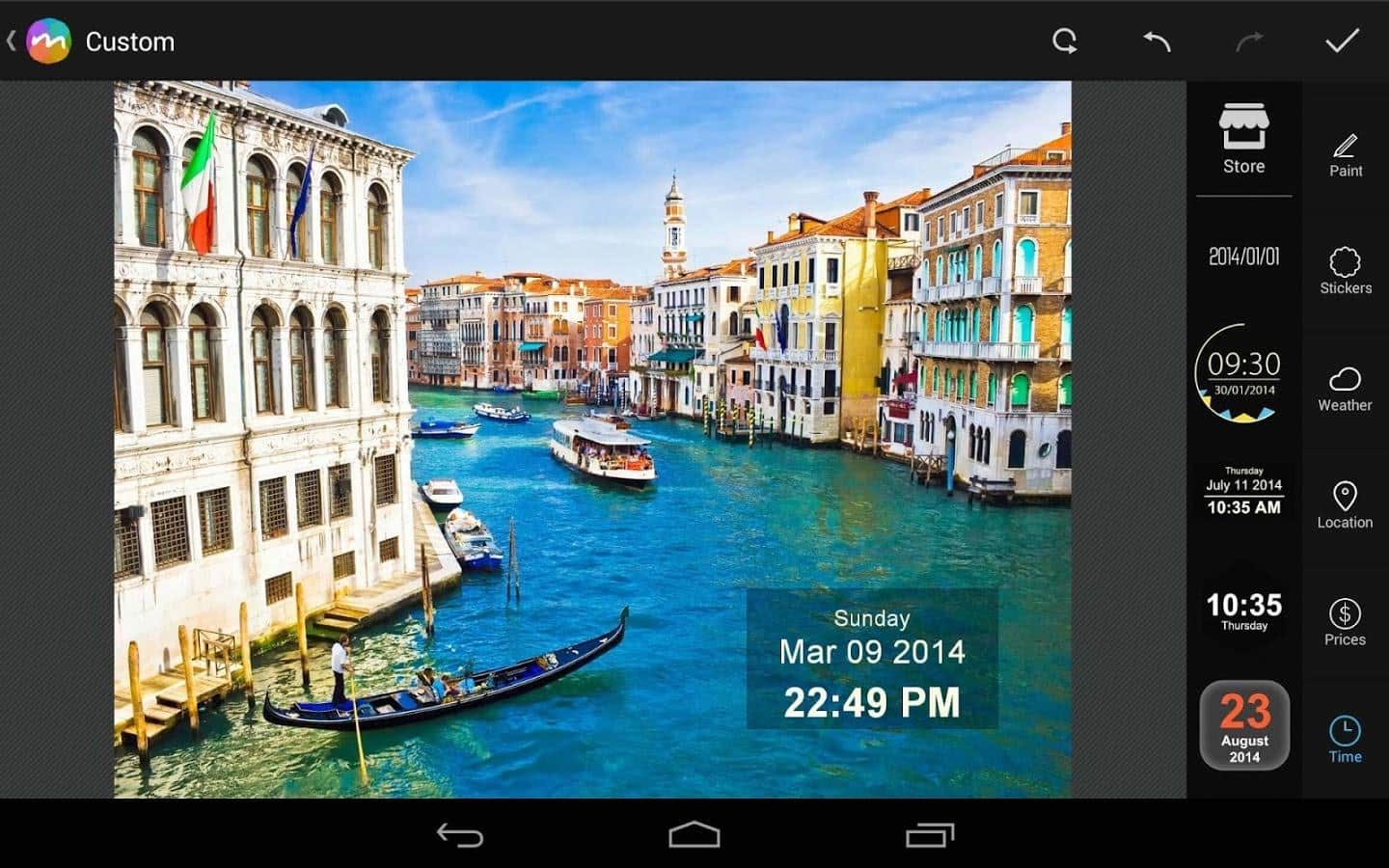
Task: Select the 10:35 Thursday time stamp
Action: [1243, 610]
